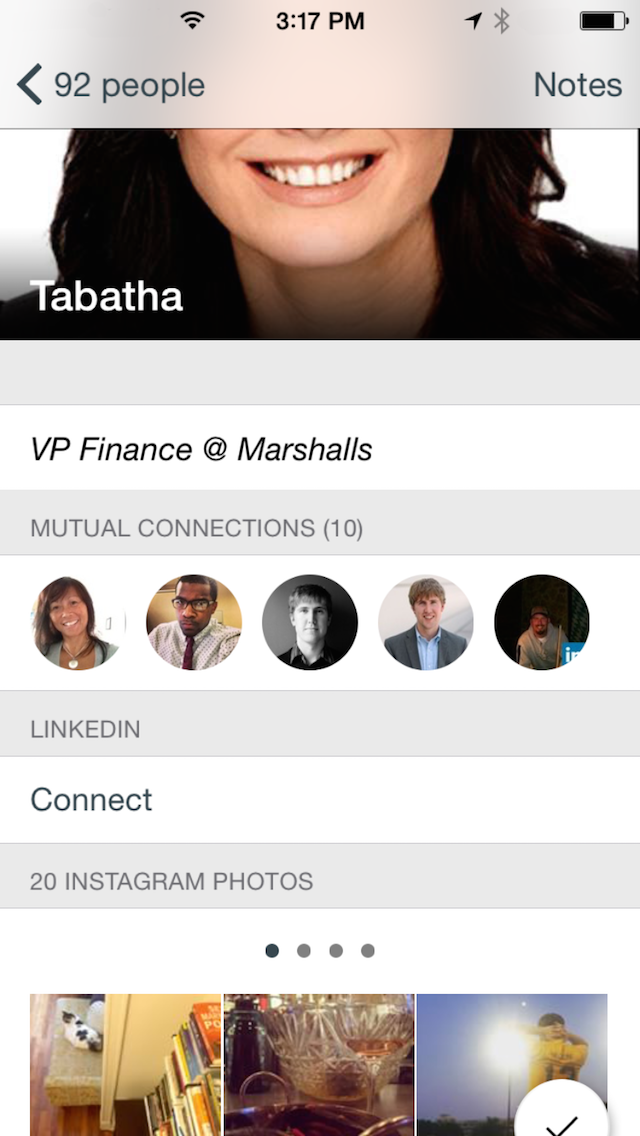Screen dimensions: 640x1136
Task: Open Notes for this contact
Action: point(577,85)
